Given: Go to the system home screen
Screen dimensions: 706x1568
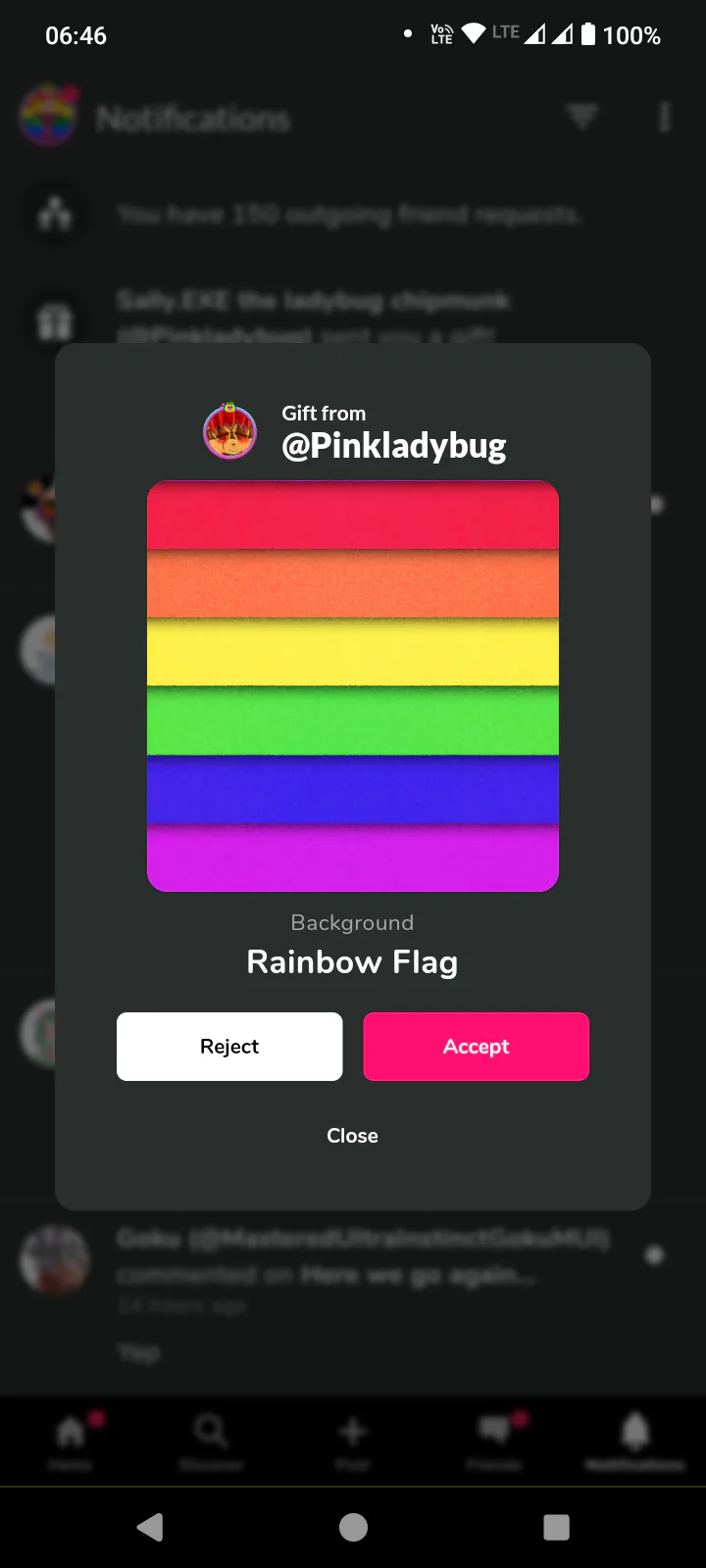Looking at the screenshot, I should point(353,1527).
